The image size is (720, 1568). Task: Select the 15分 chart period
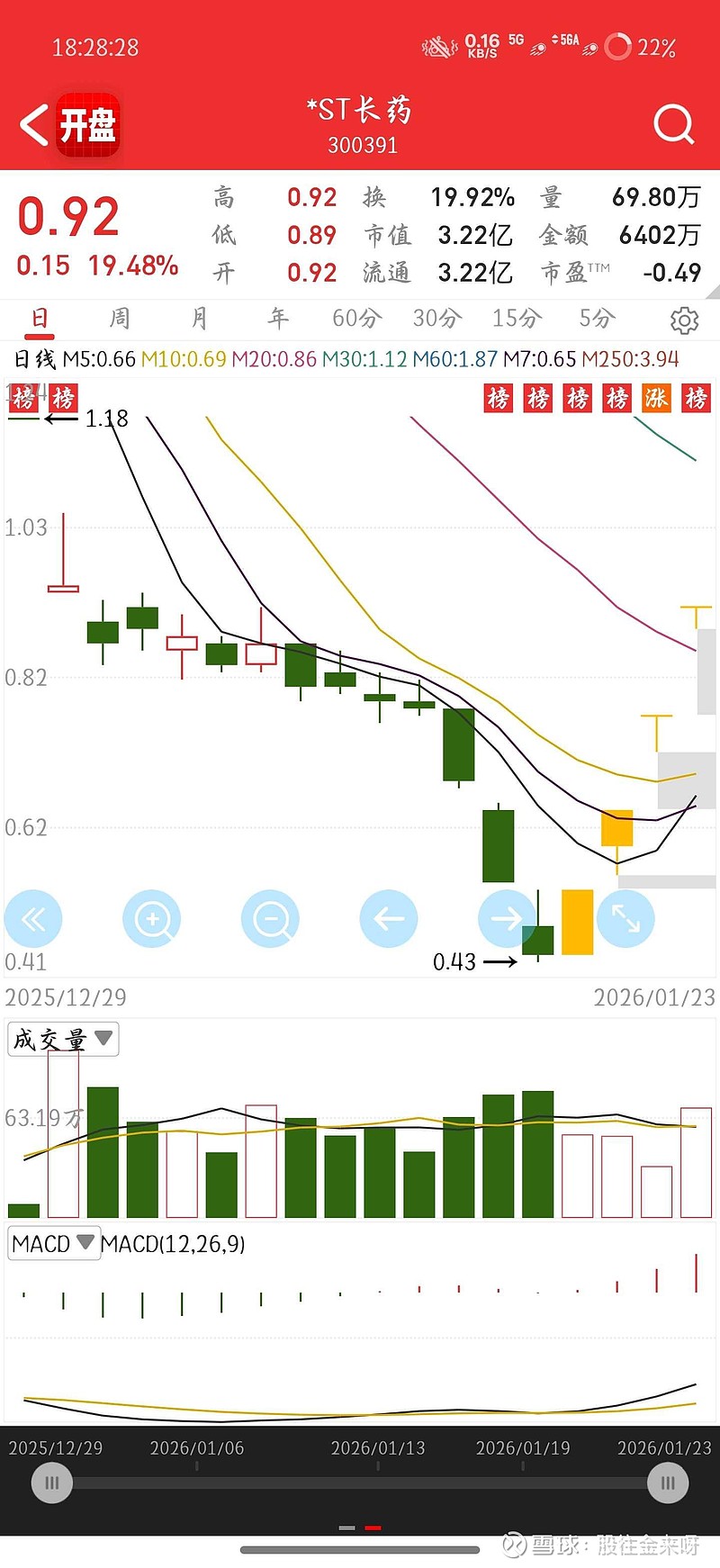click(x=517, y=318)
